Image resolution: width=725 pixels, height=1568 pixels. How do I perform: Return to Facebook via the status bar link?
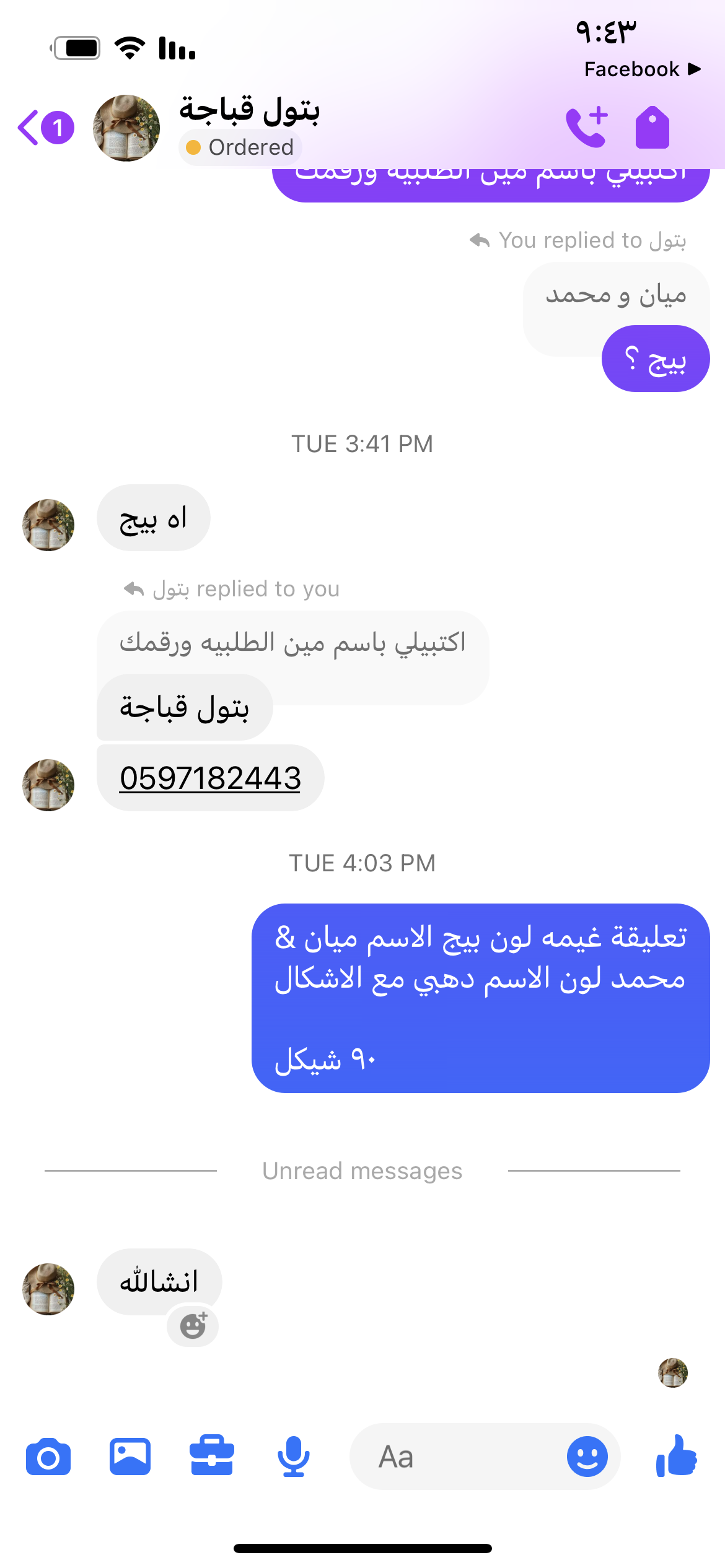(x=641, y=69)
